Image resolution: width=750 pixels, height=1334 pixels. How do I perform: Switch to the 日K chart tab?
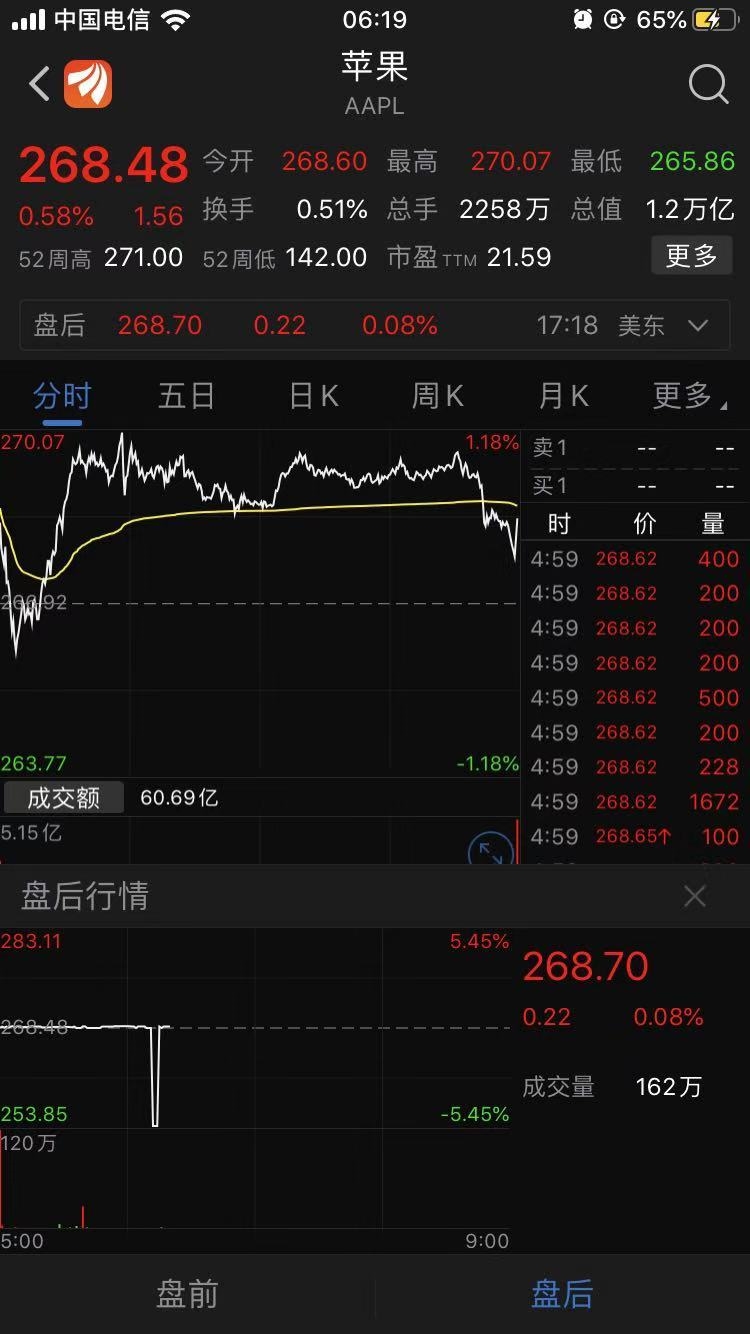(x=313, y=396)
